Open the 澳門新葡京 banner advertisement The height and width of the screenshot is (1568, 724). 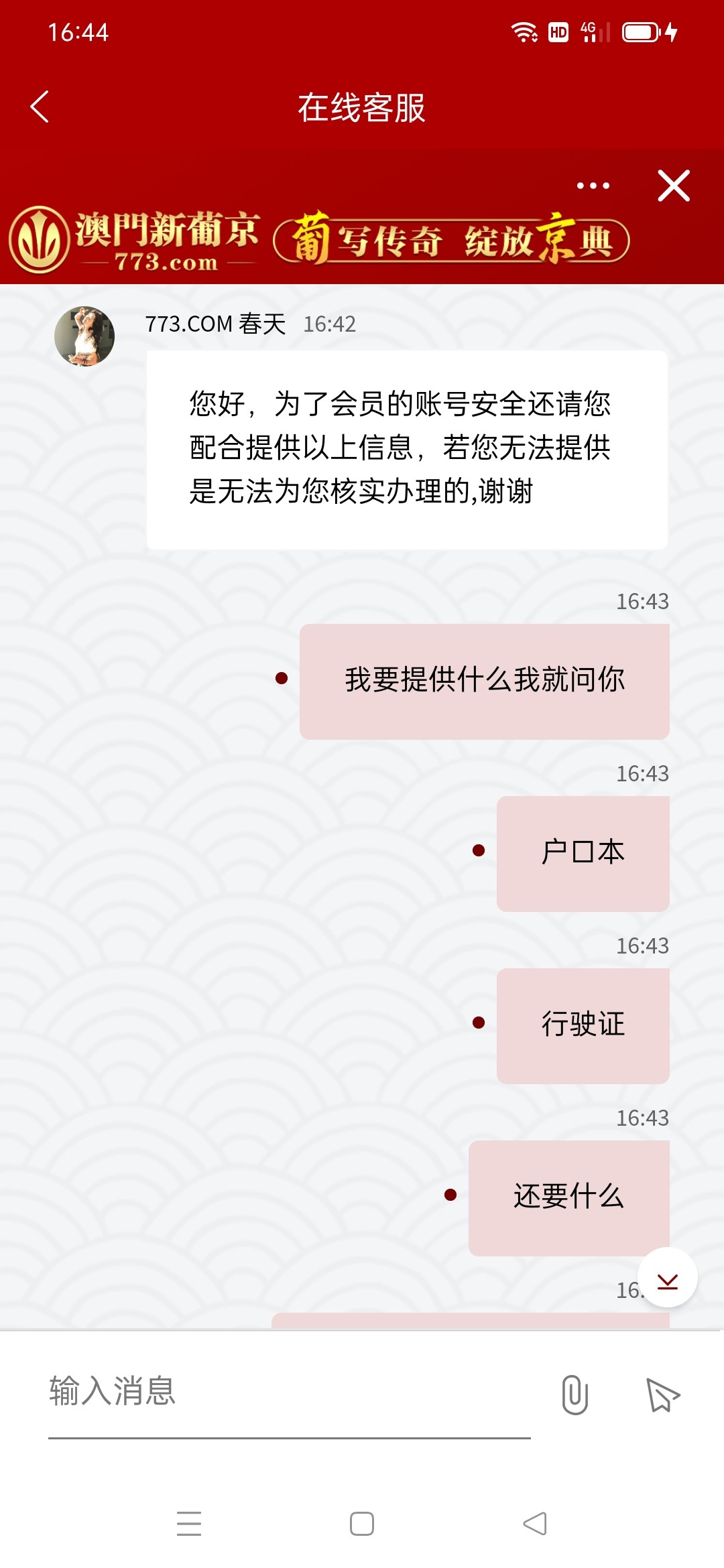pyautogui.click(x=362, y=243)
